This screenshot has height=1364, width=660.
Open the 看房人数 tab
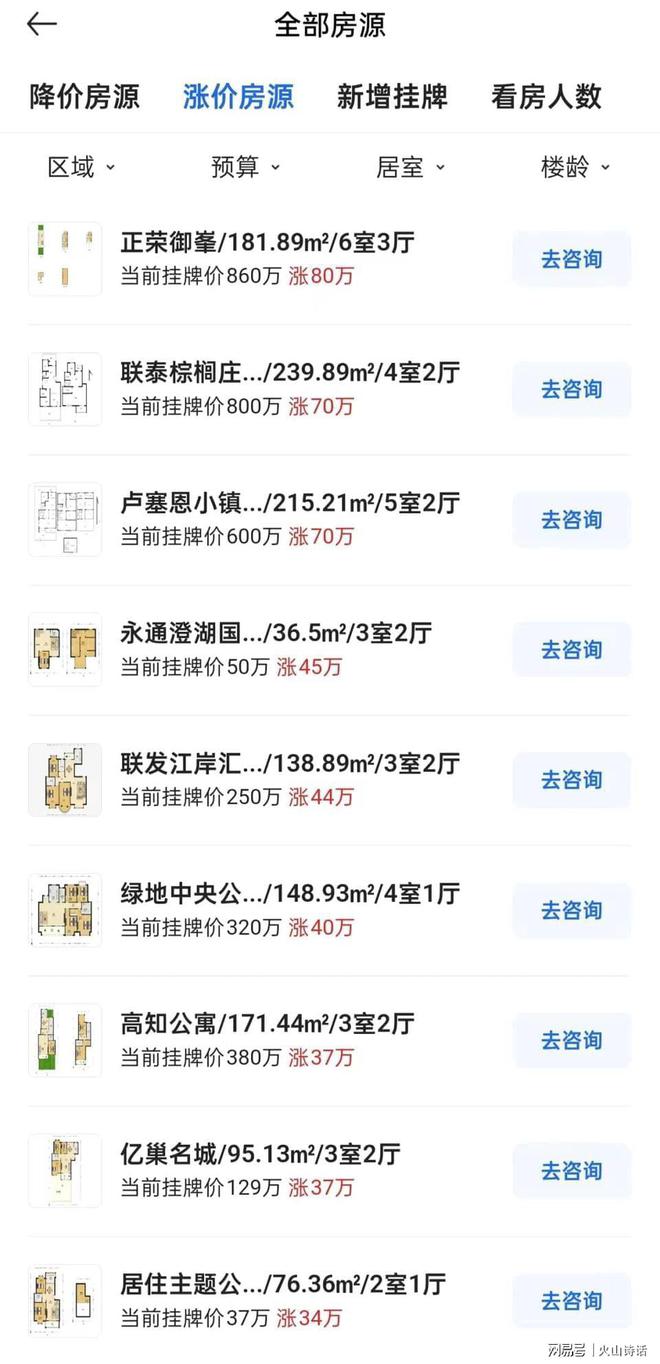coord(546,97)
